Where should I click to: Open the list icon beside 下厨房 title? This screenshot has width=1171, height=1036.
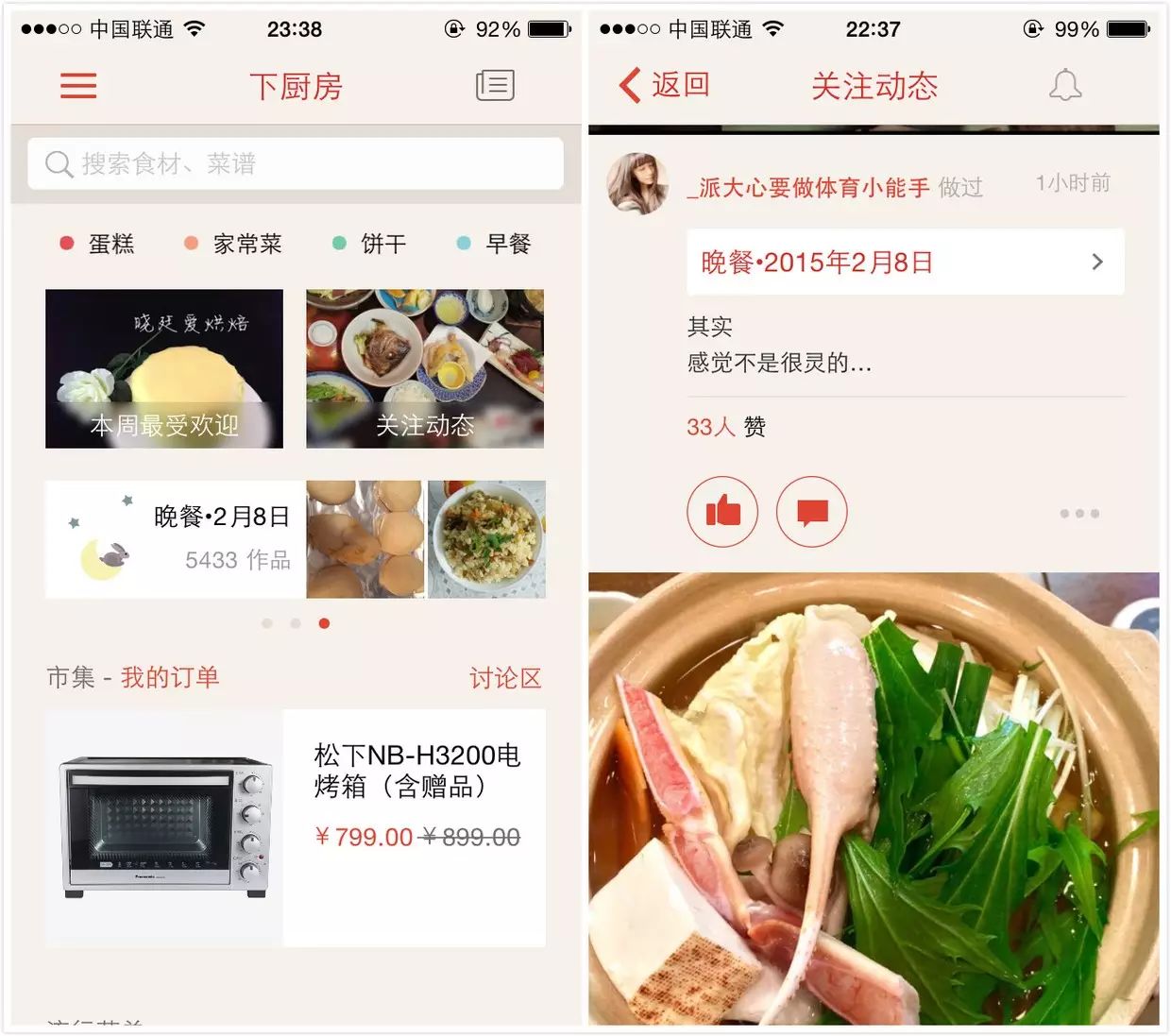click(495, 86)
